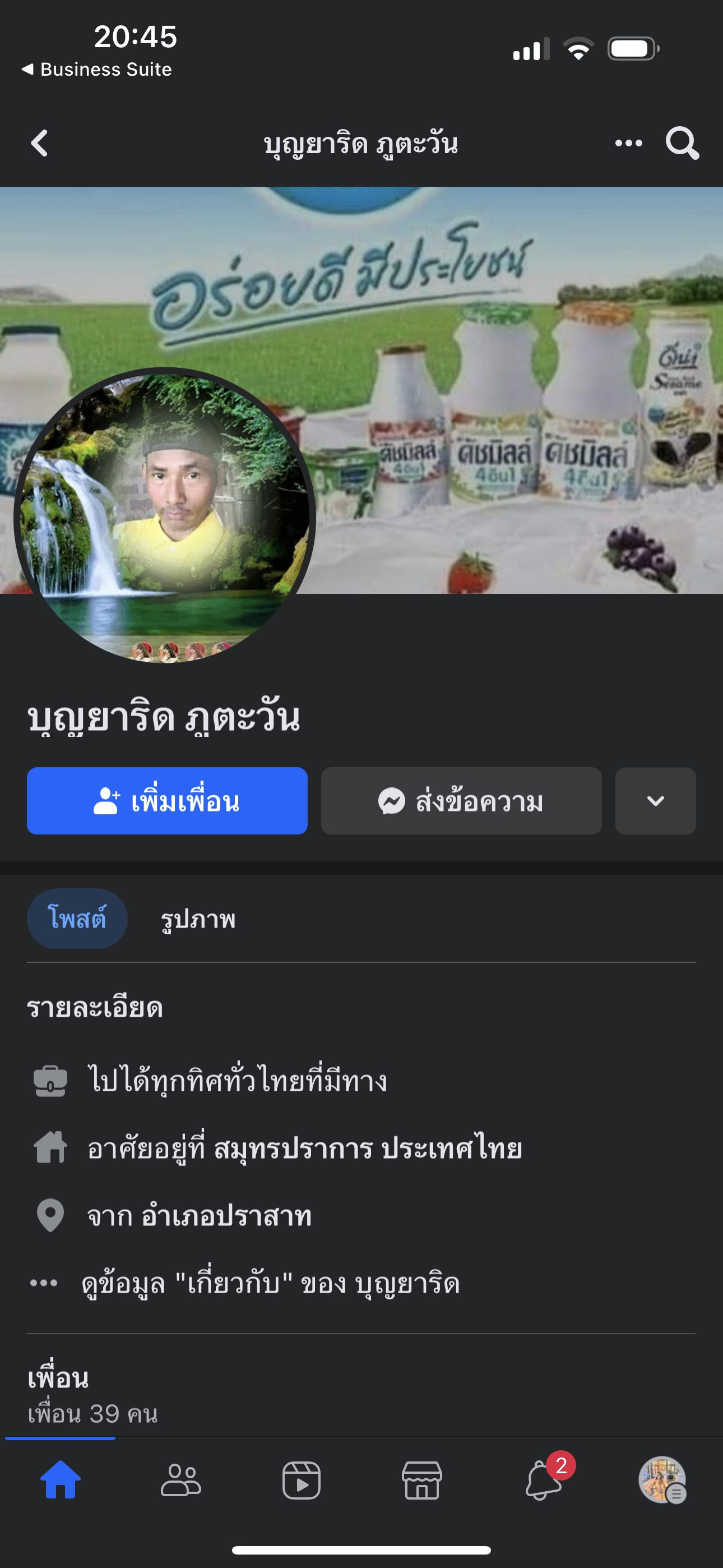
Task: Open the Marketplace tab
Action: [x=421, y=1480]
